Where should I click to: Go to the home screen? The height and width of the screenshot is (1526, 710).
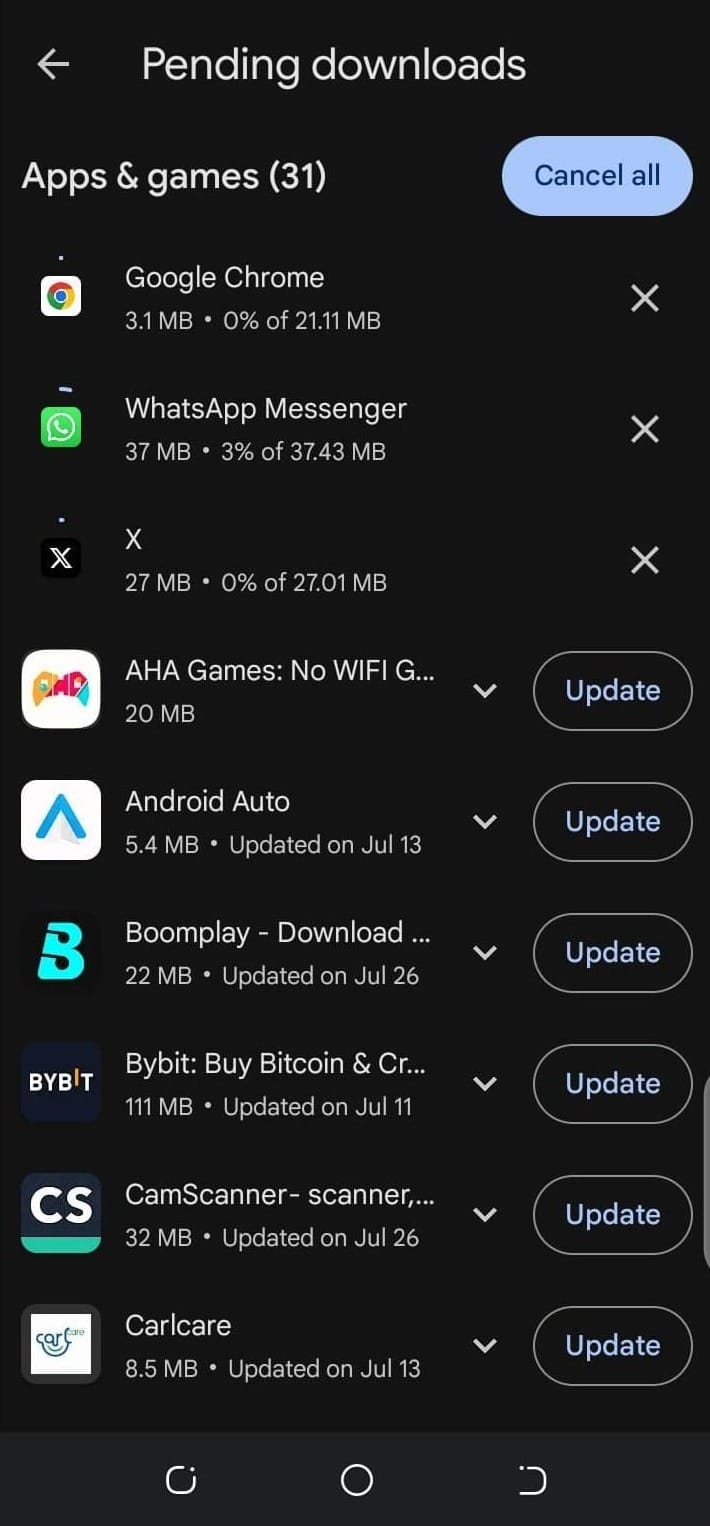[x=356, y=1480]
